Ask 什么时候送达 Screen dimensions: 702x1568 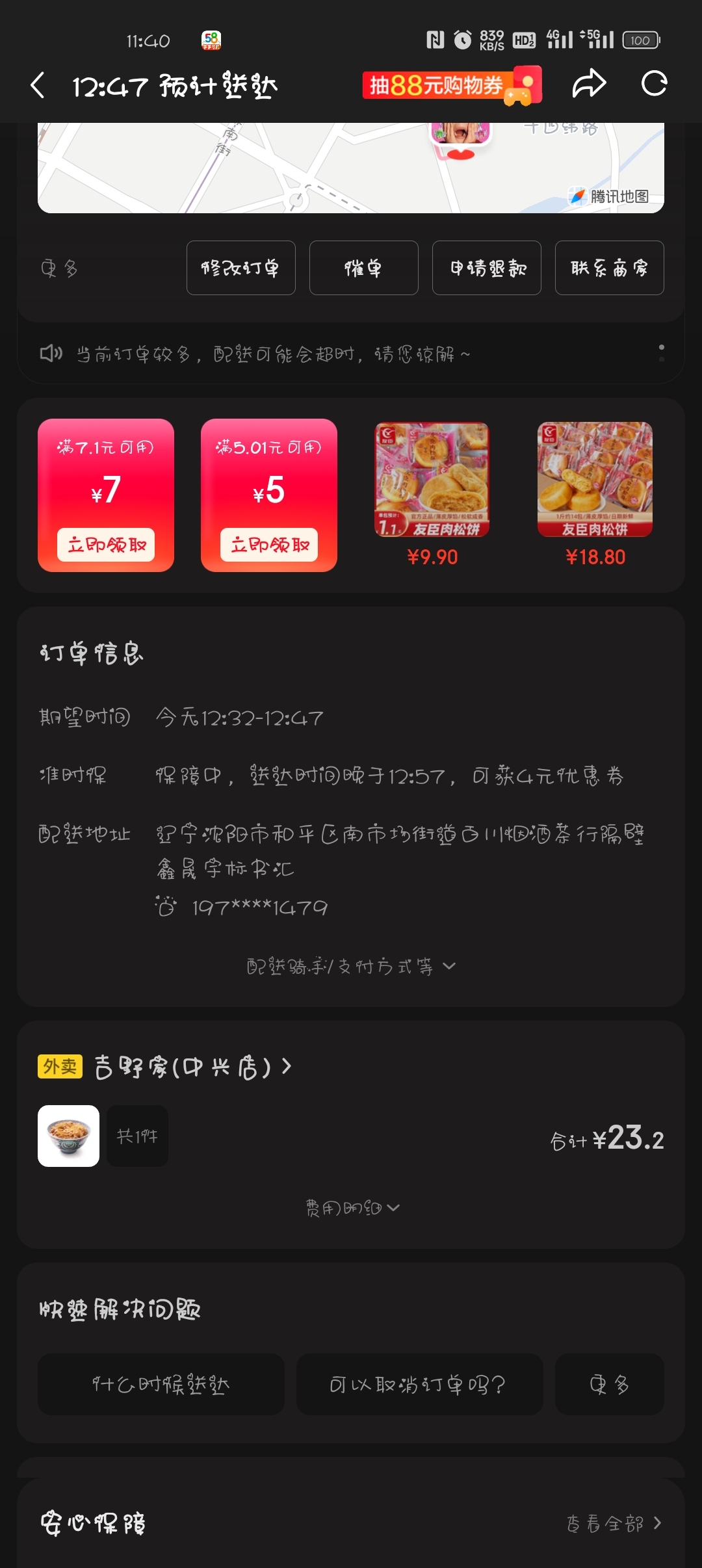click(x=161, y=1385)
